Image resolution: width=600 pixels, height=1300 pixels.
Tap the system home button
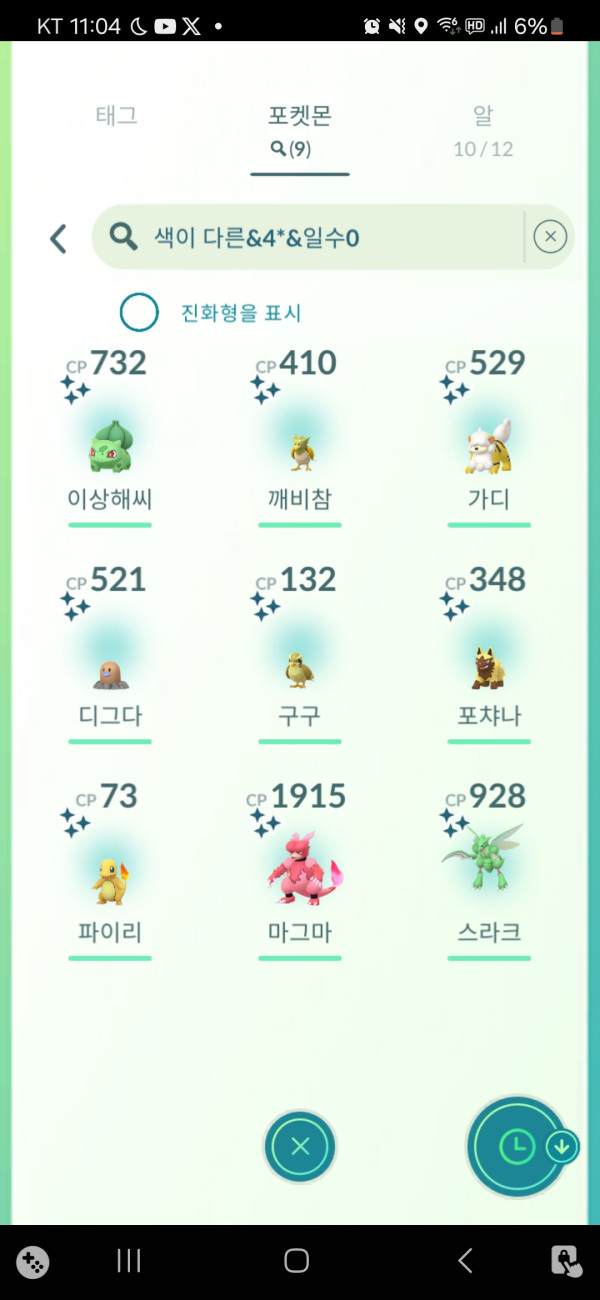[x=297, y=1261]
